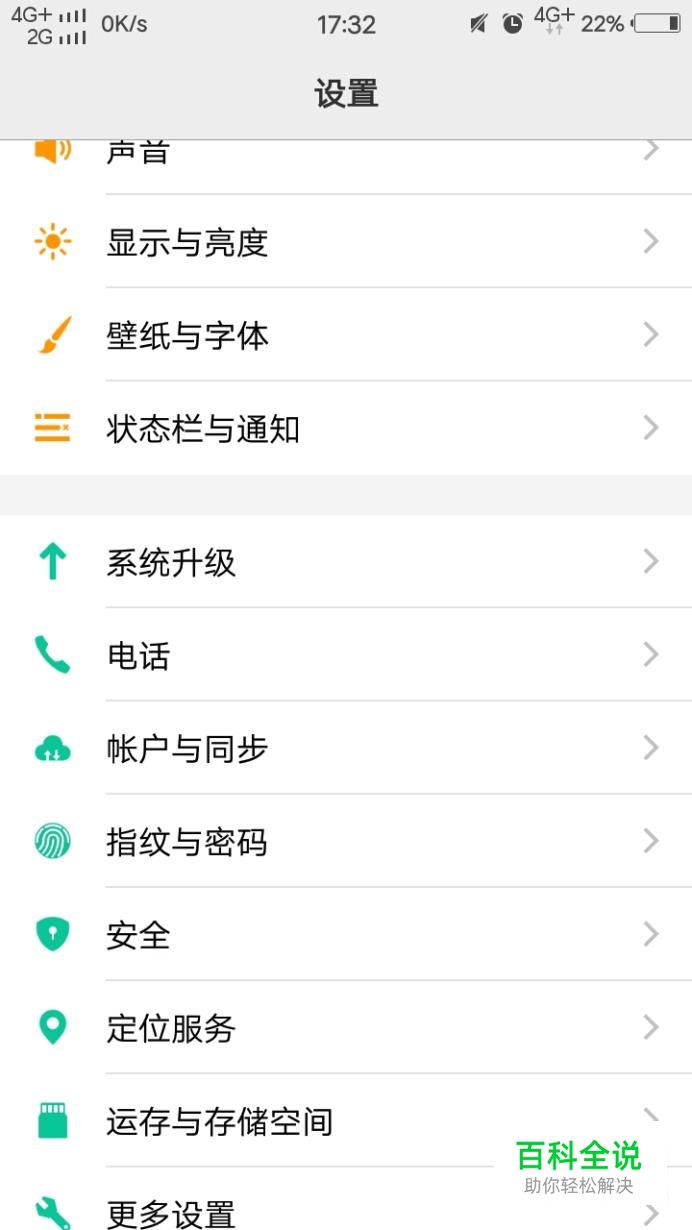The height and width of the screenshot is (1230, 692).
Task: Open the 声音 sound settings
Action: [x=346, y=156]
